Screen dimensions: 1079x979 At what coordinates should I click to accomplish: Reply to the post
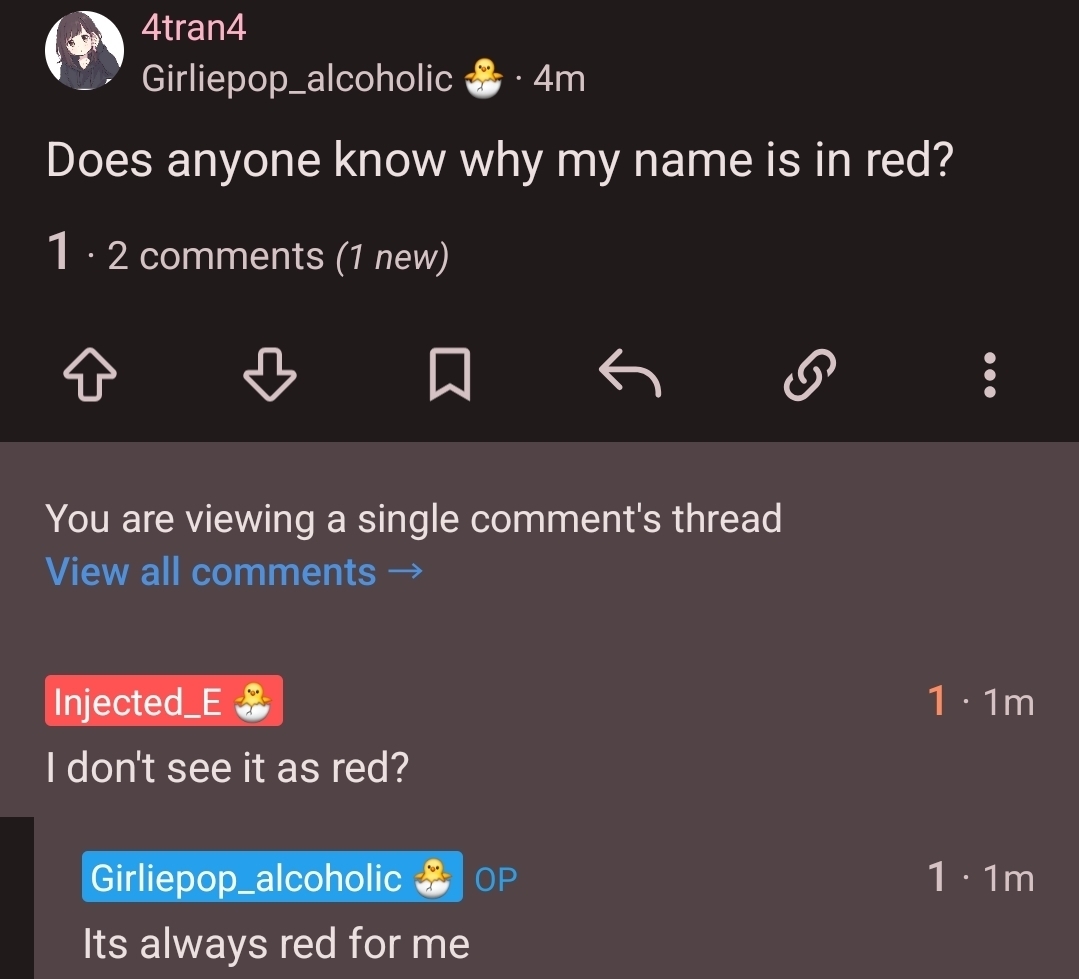pos(629,375)
